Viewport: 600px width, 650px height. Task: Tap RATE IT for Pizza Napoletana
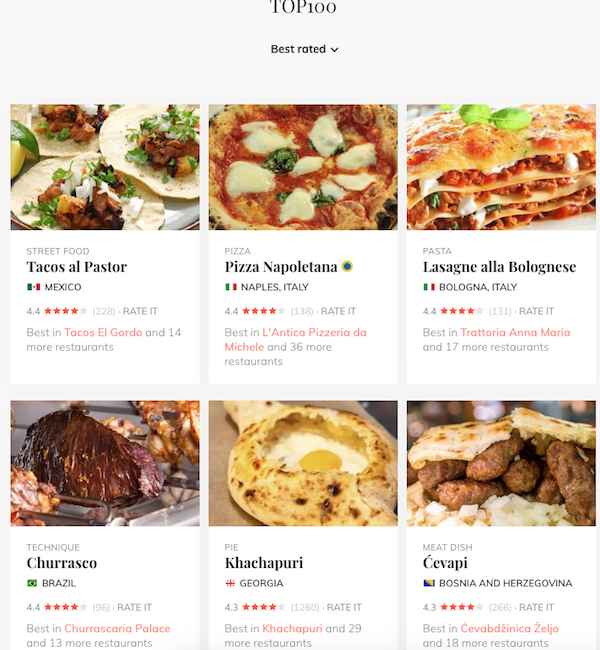pos(338,311)
